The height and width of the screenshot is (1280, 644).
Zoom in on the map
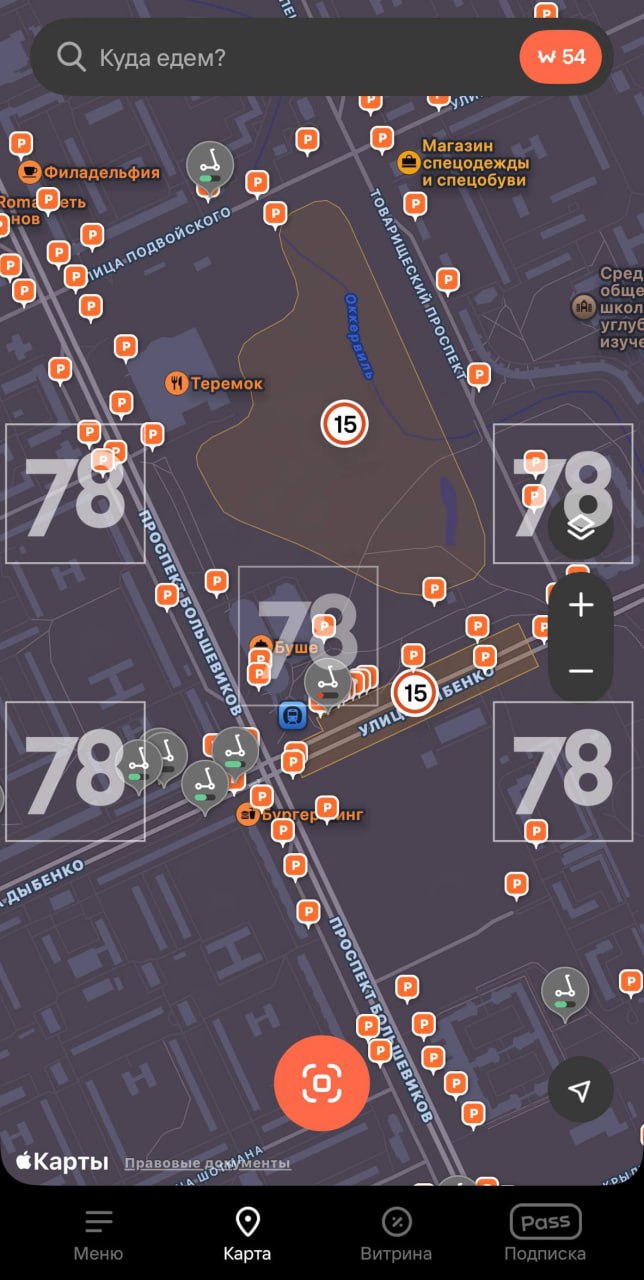click(580, 606)
